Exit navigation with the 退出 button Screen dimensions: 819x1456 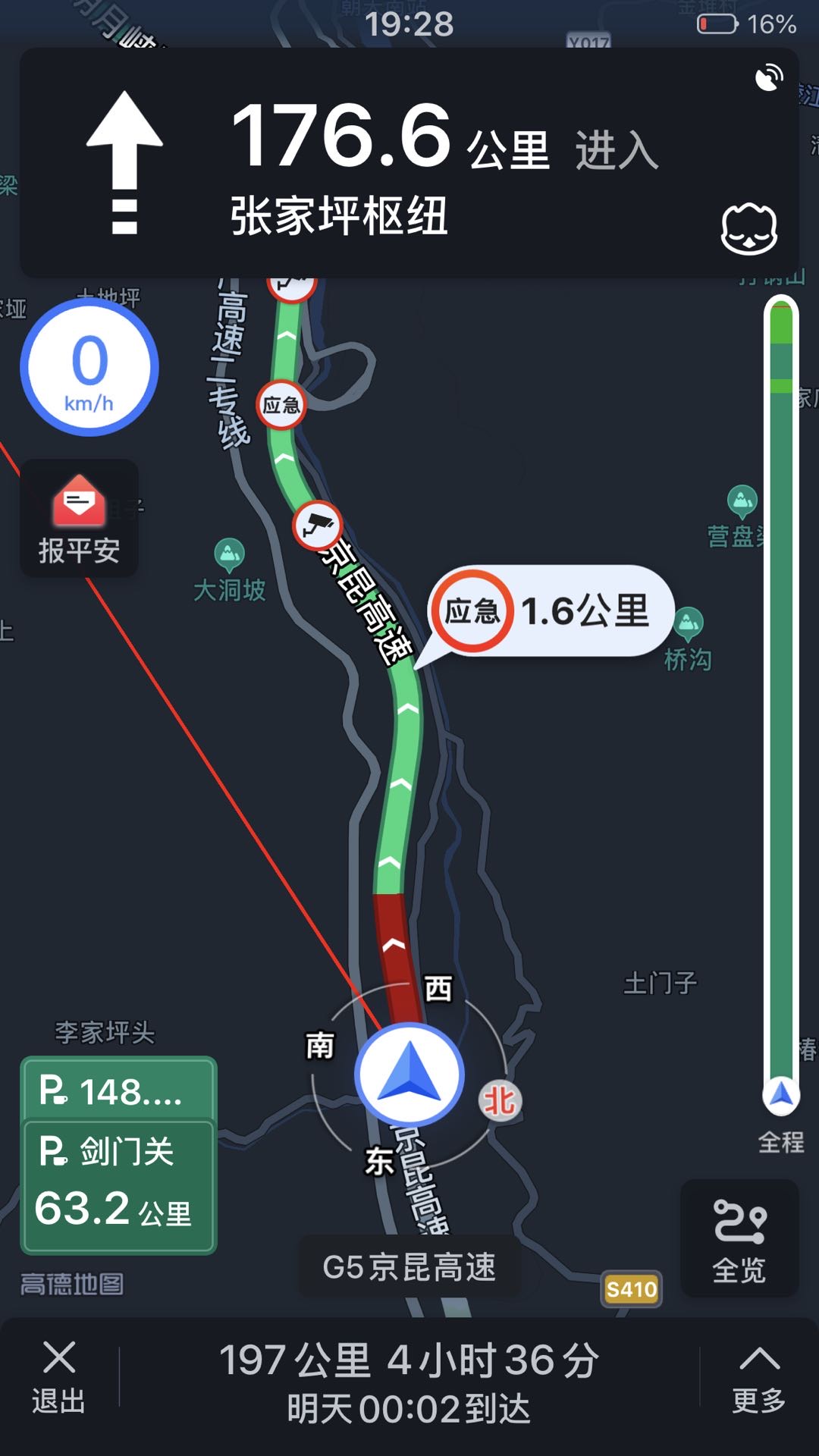58,1378
